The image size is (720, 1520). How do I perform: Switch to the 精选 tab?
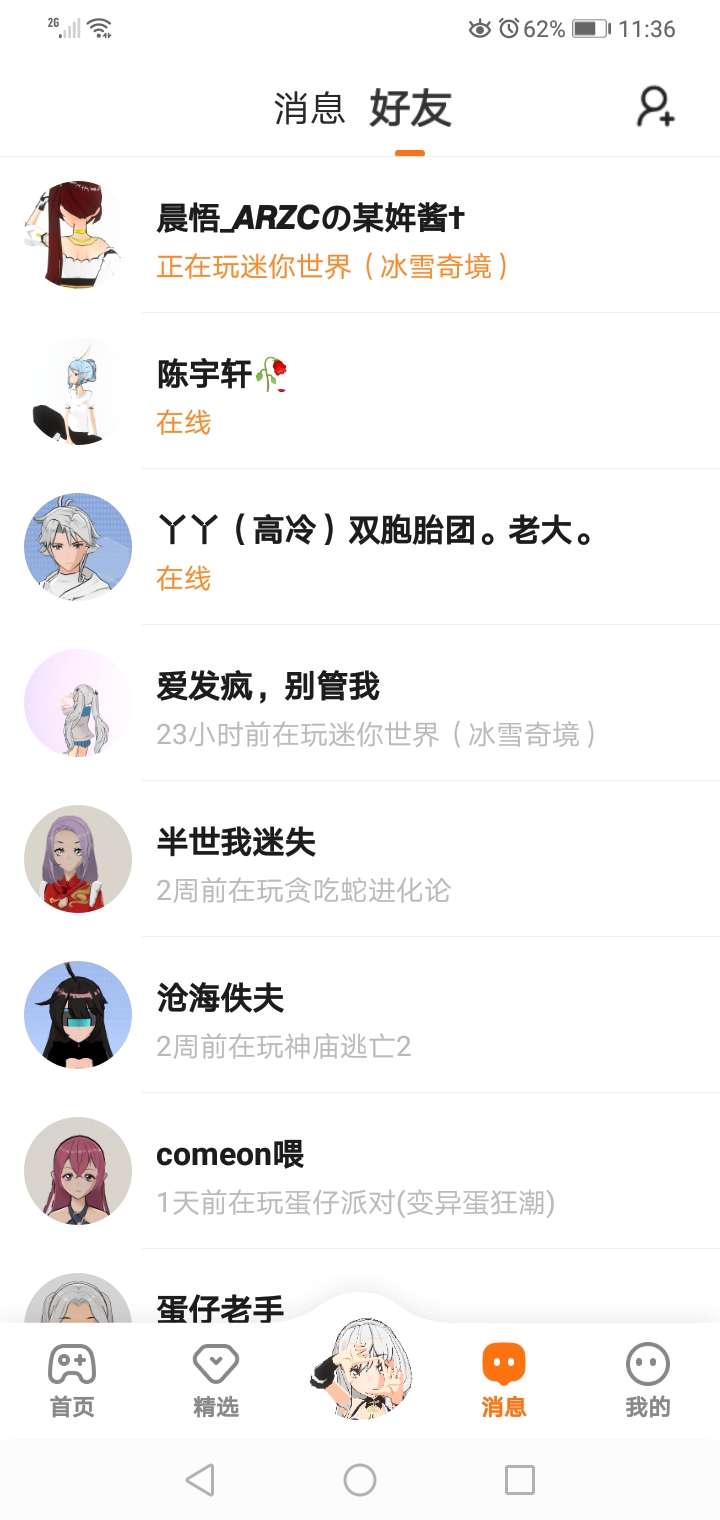click(x=216, y=1381)
